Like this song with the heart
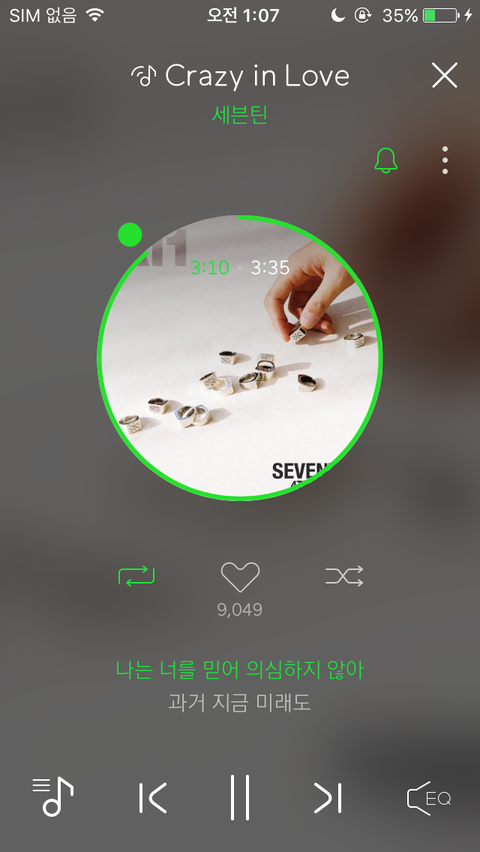Screen dimensions: 480x852 [x=240, y=577]
